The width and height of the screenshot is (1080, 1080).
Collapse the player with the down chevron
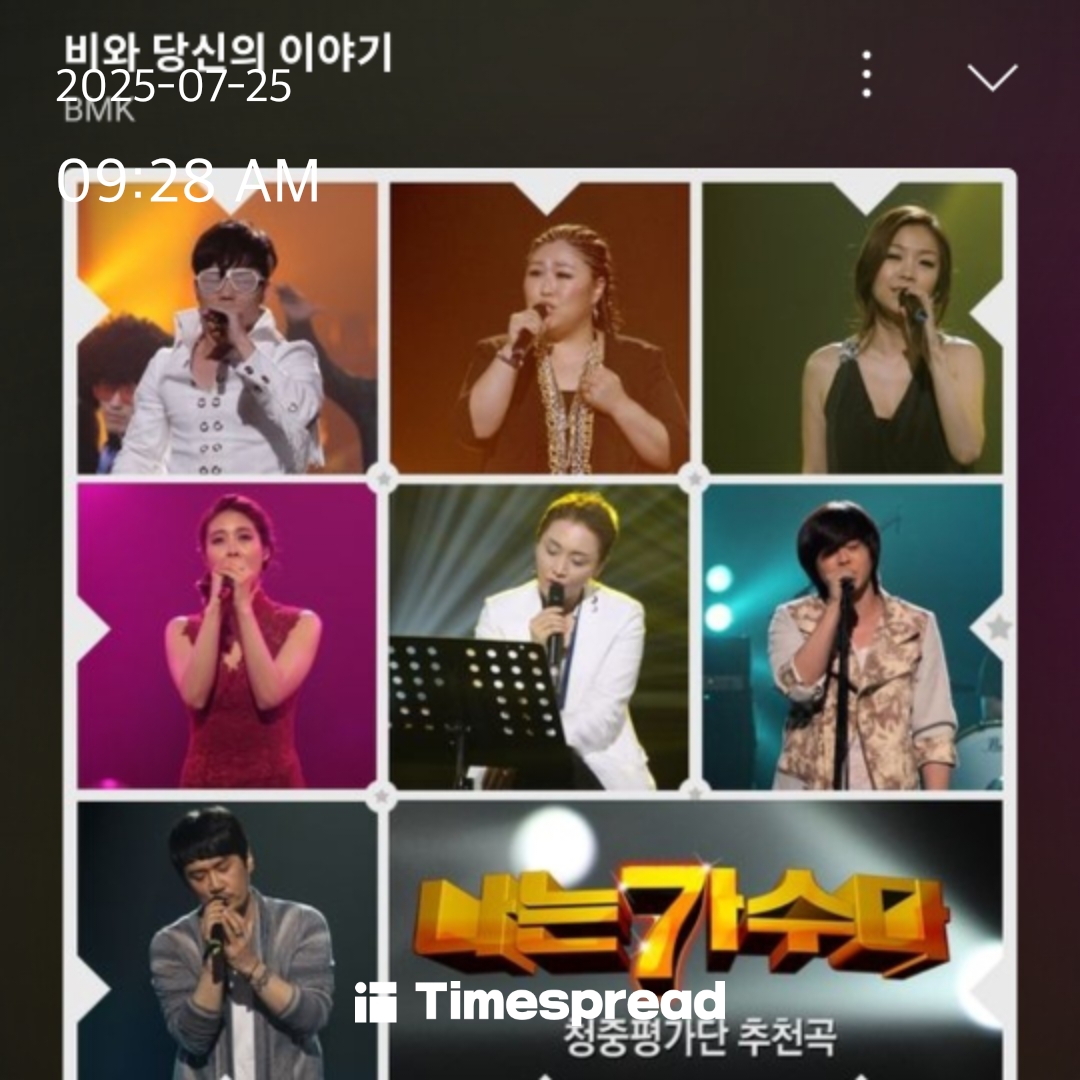[x=992, y=77]
